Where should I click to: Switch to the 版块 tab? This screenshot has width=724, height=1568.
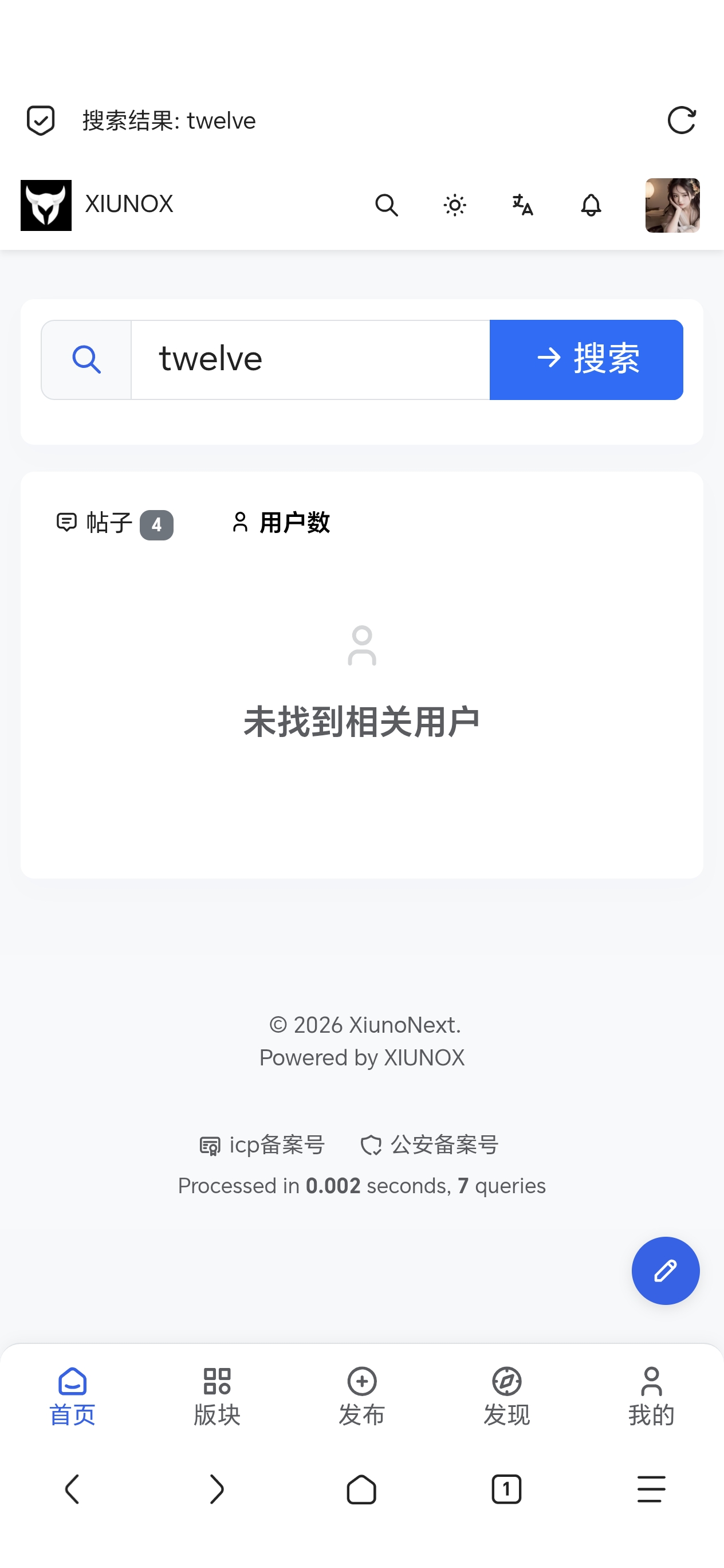[x=217, y=1397]
